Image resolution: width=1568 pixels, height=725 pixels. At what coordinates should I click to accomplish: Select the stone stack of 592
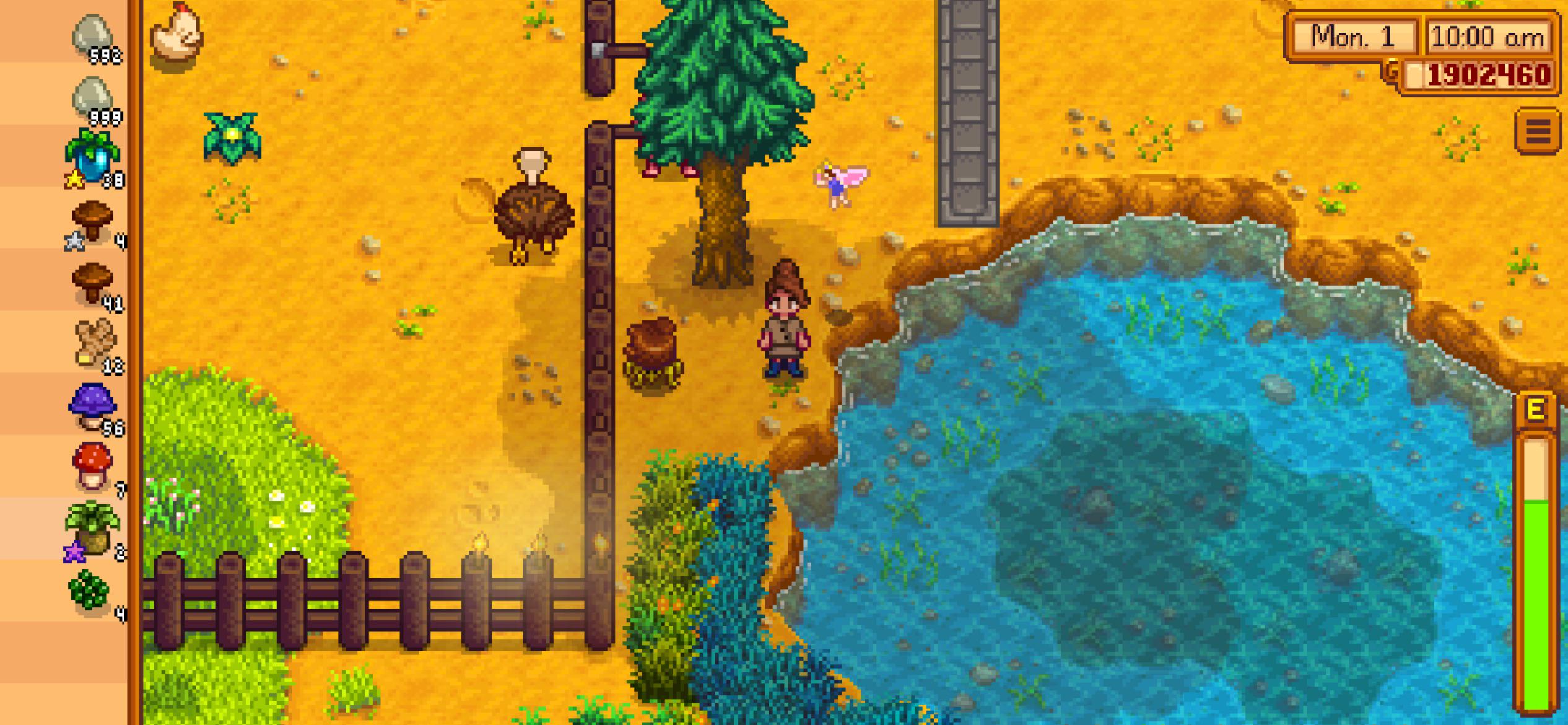(93, 36)
